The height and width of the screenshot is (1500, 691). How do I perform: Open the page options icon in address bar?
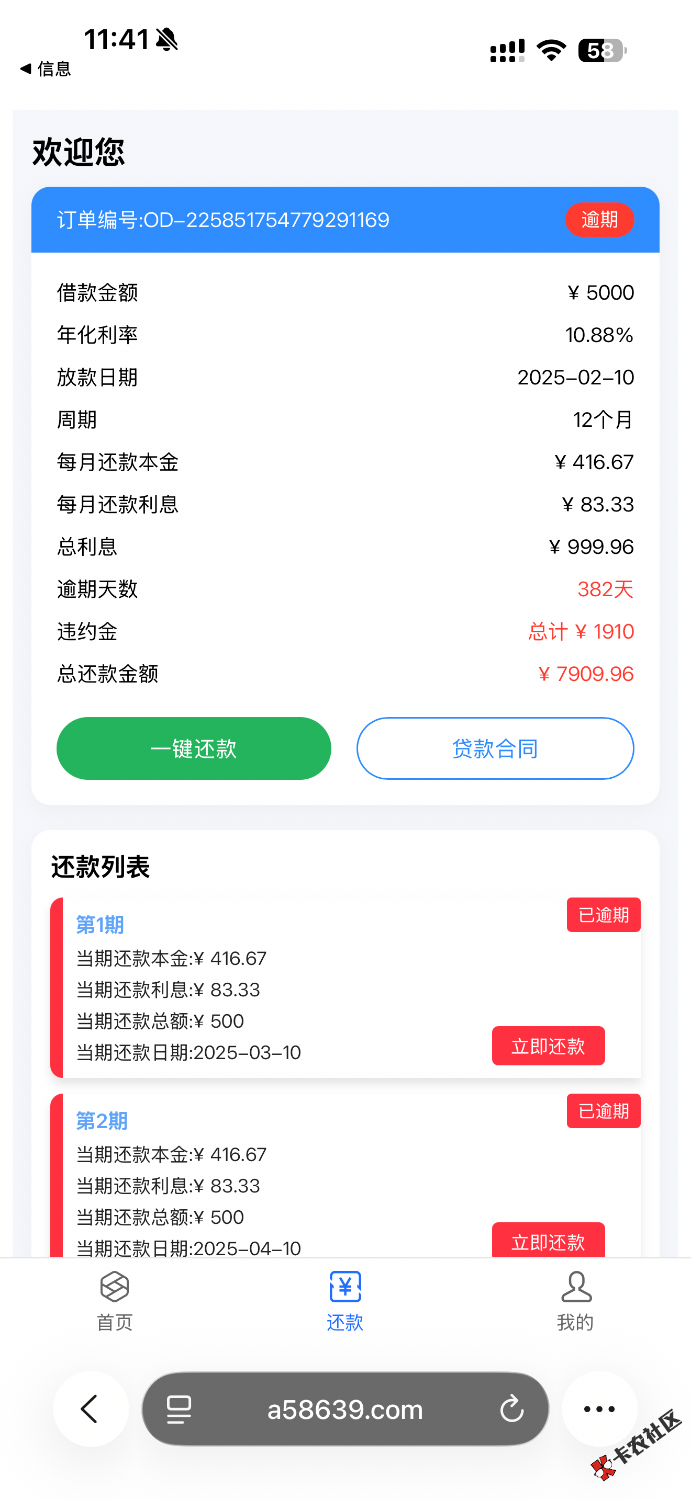coord(179,1410)
